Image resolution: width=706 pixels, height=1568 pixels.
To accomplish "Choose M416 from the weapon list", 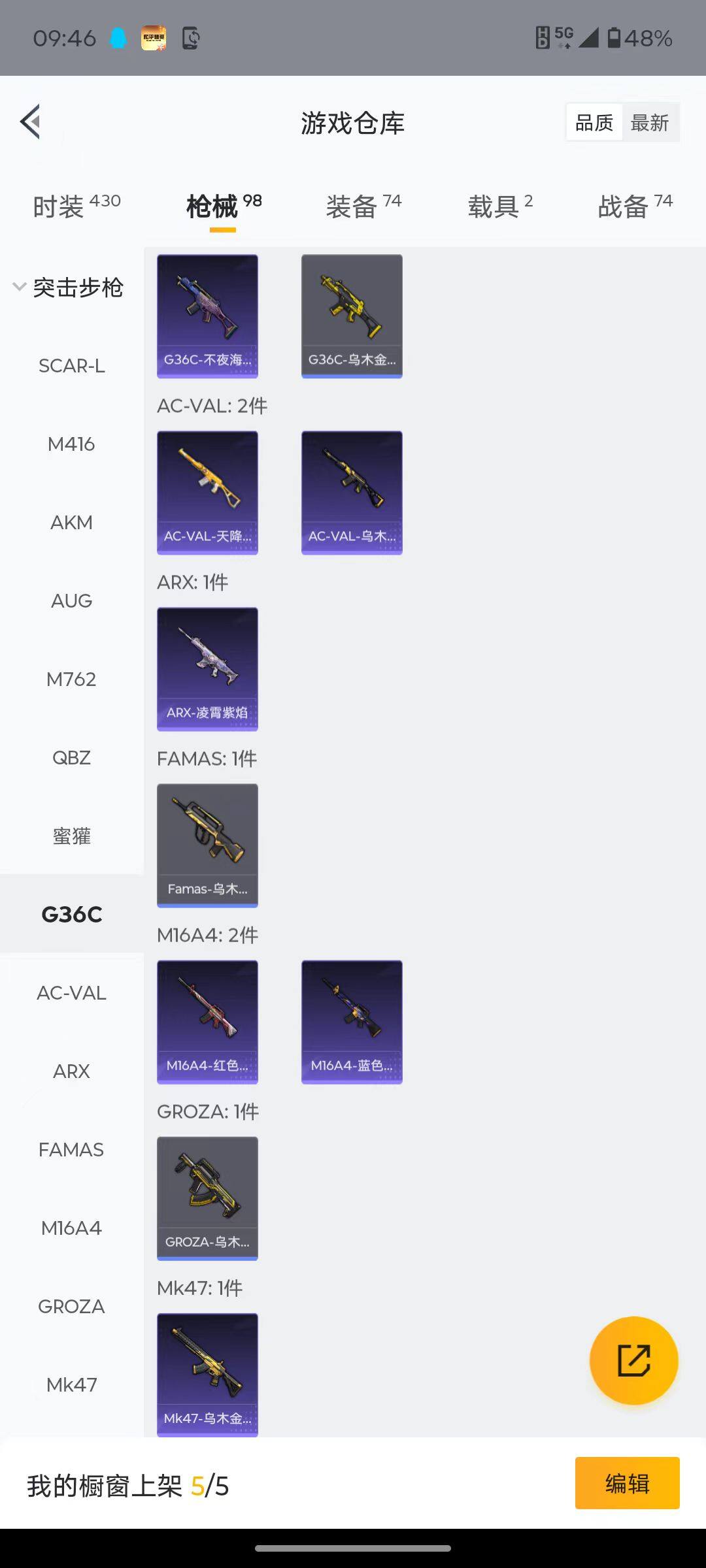I will (71, 444).
